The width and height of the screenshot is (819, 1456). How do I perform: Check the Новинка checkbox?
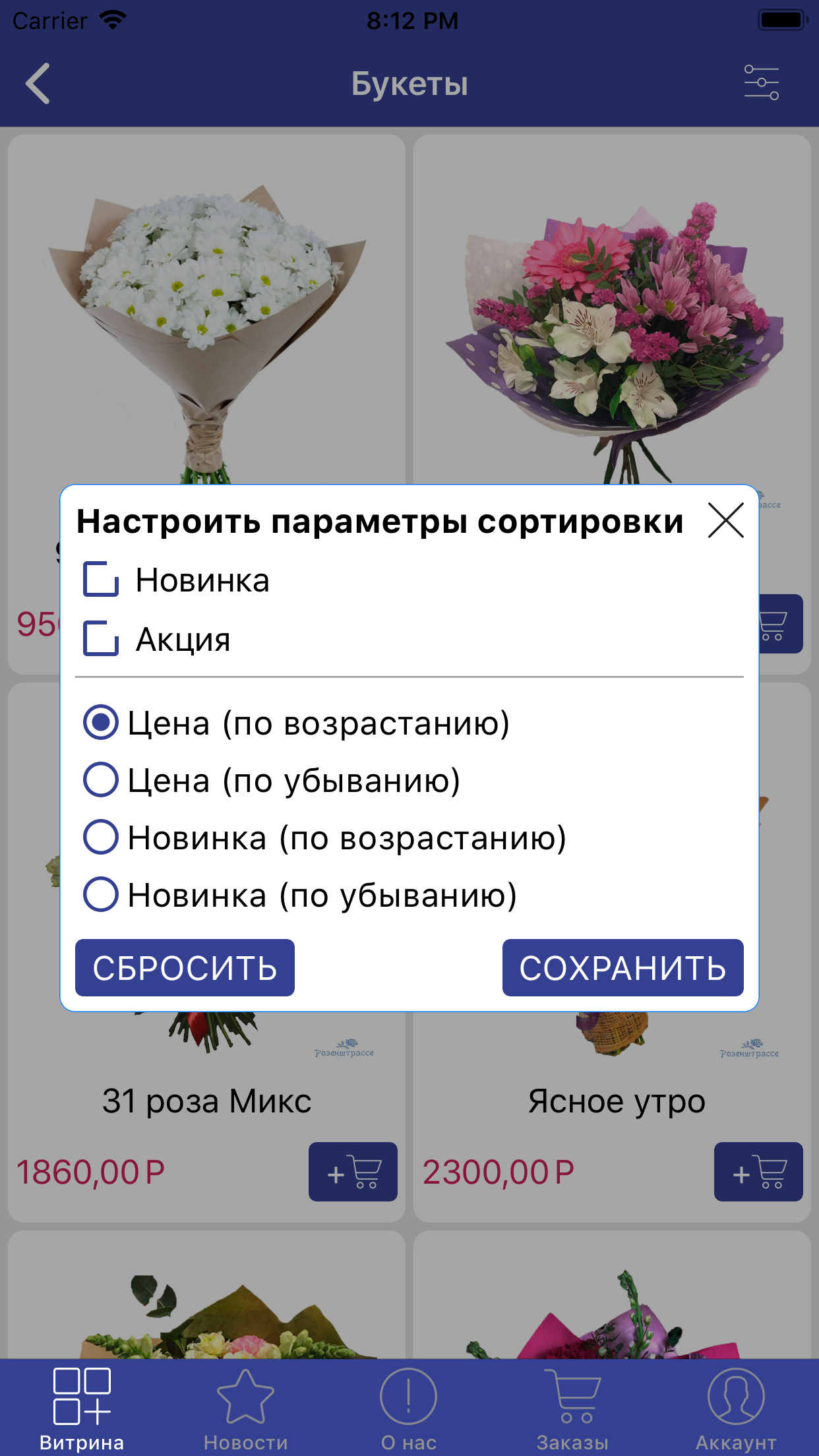[101, 580]
